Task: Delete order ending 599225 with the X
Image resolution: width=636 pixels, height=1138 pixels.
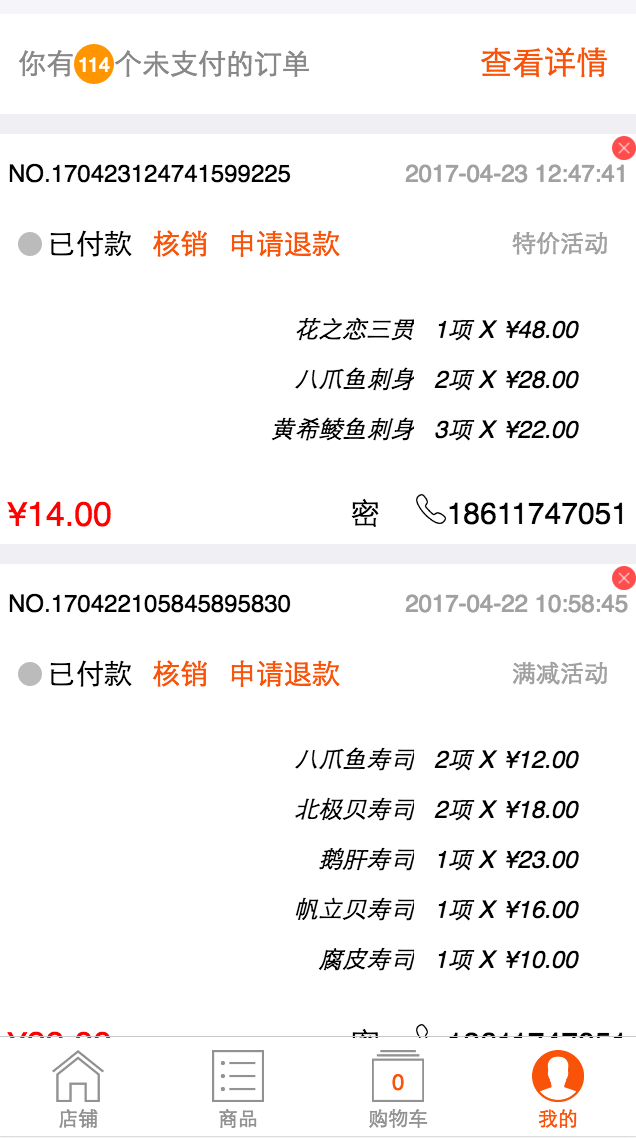Action: (x=624, y=148)
